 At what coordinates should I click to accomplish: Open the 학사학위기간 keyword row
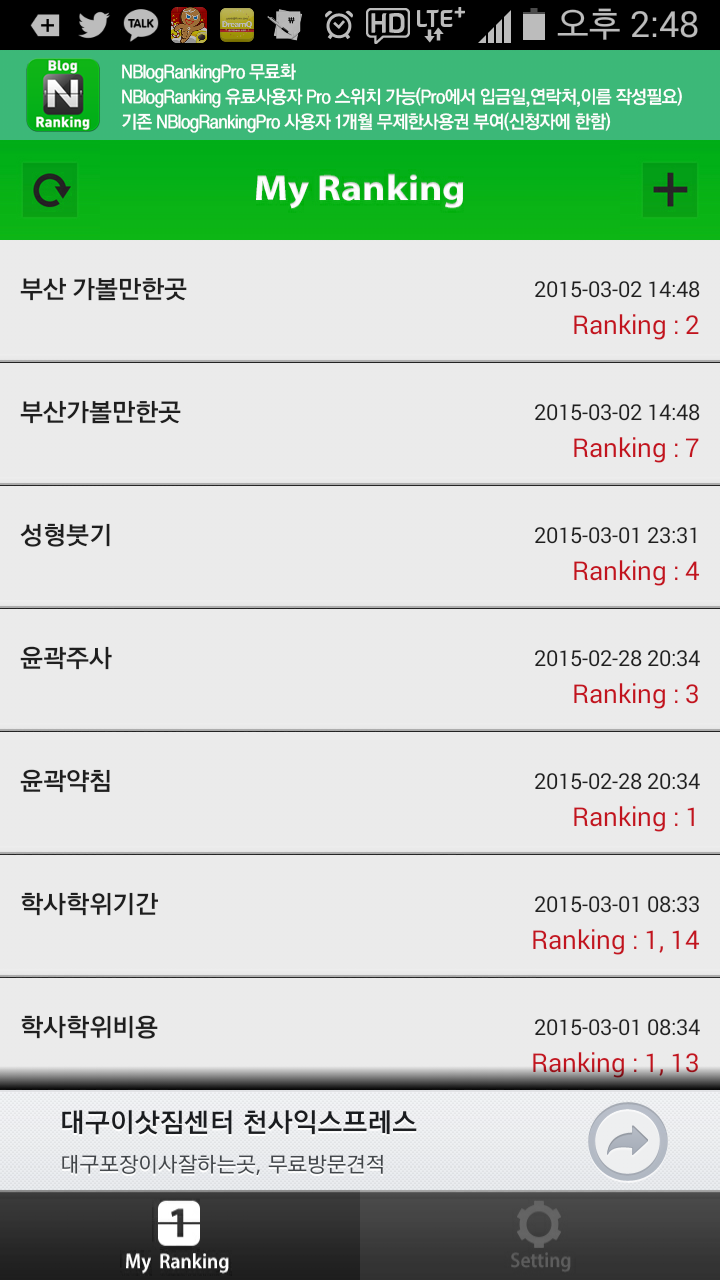360,916
